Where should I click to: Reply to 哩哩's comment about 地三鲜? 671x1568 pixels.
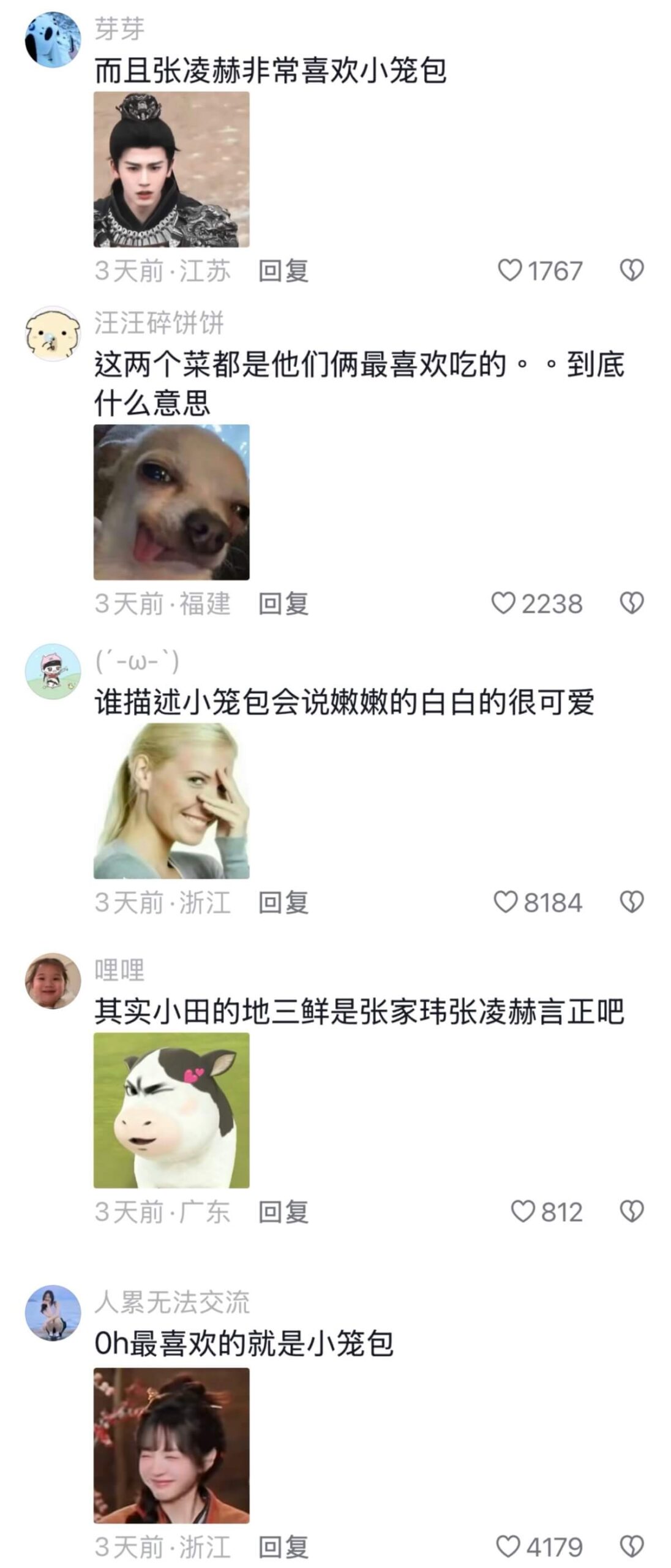click(283, 1212)
